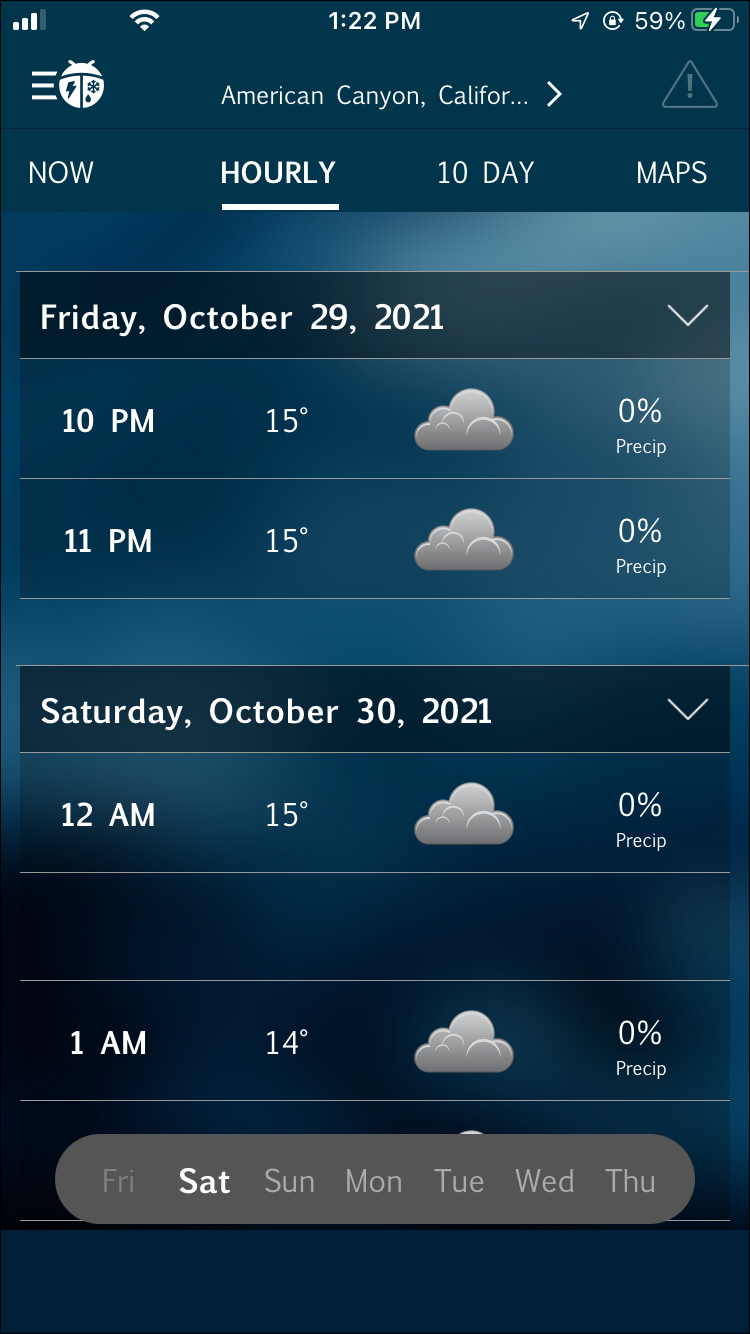The image size is (750, 1334).
Task: Jump to Wed in the day picker
Action: (545, 1181)
